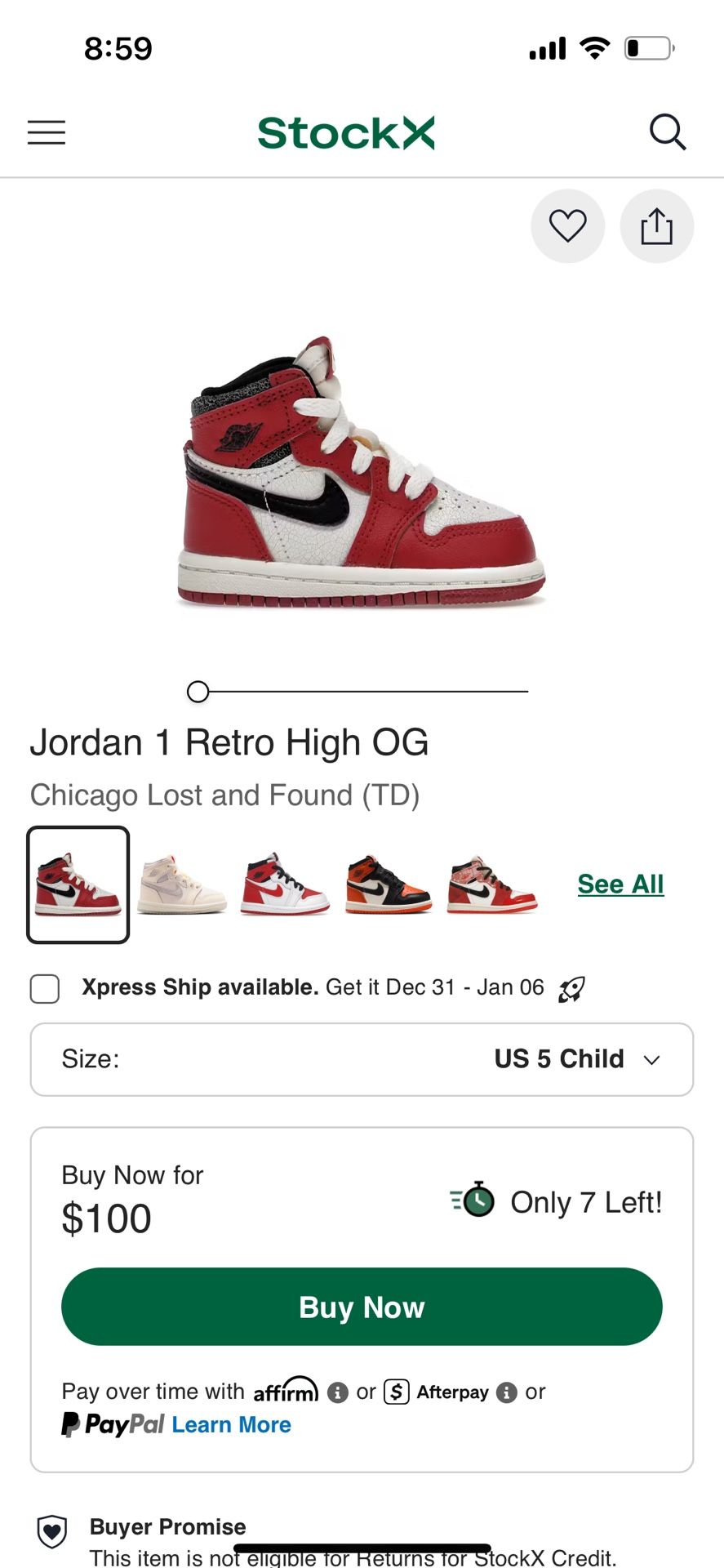Tap See All variants link
Image resolution: width=724 pixels, height=1568 pixels.
(620, 884)
